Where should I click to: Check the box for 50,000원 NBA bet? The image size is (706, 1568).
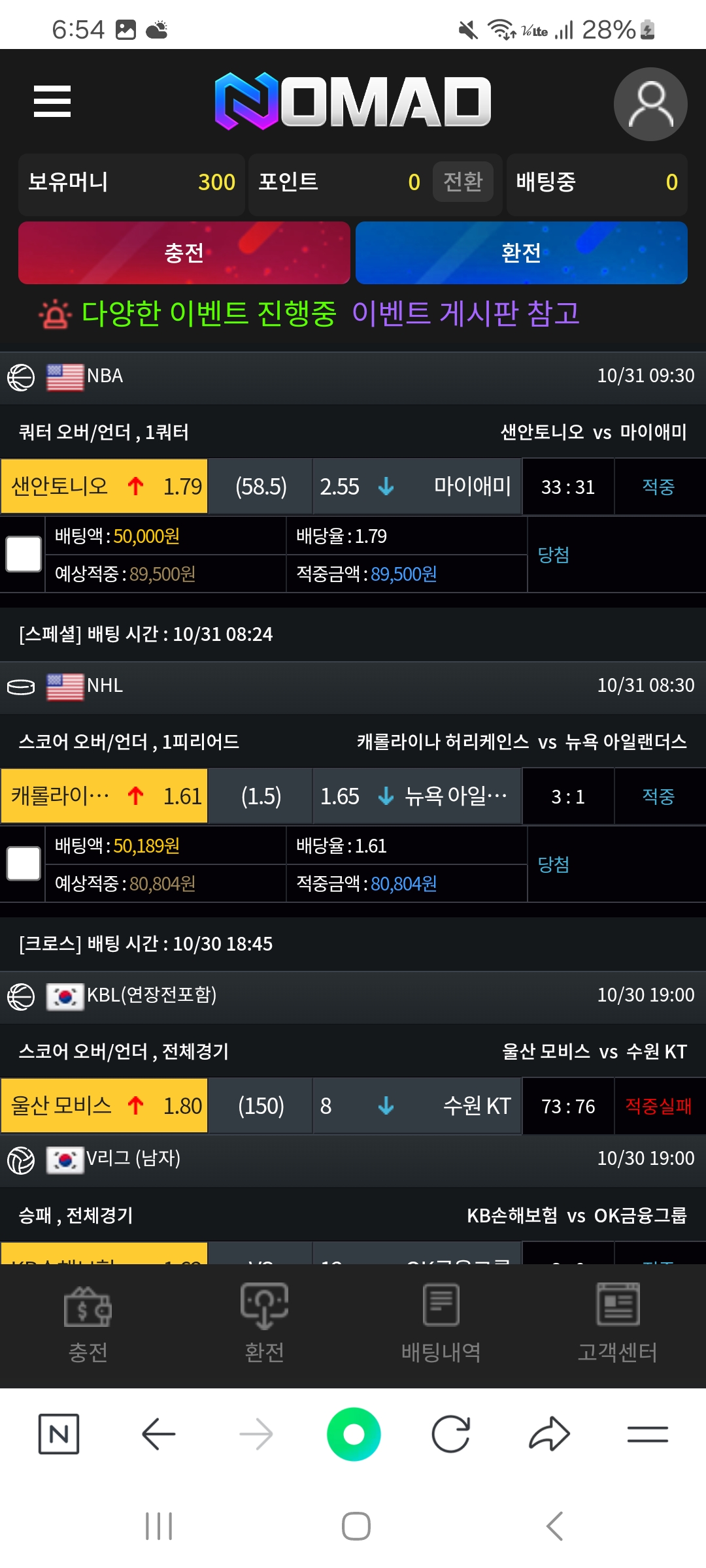(24, 554)
